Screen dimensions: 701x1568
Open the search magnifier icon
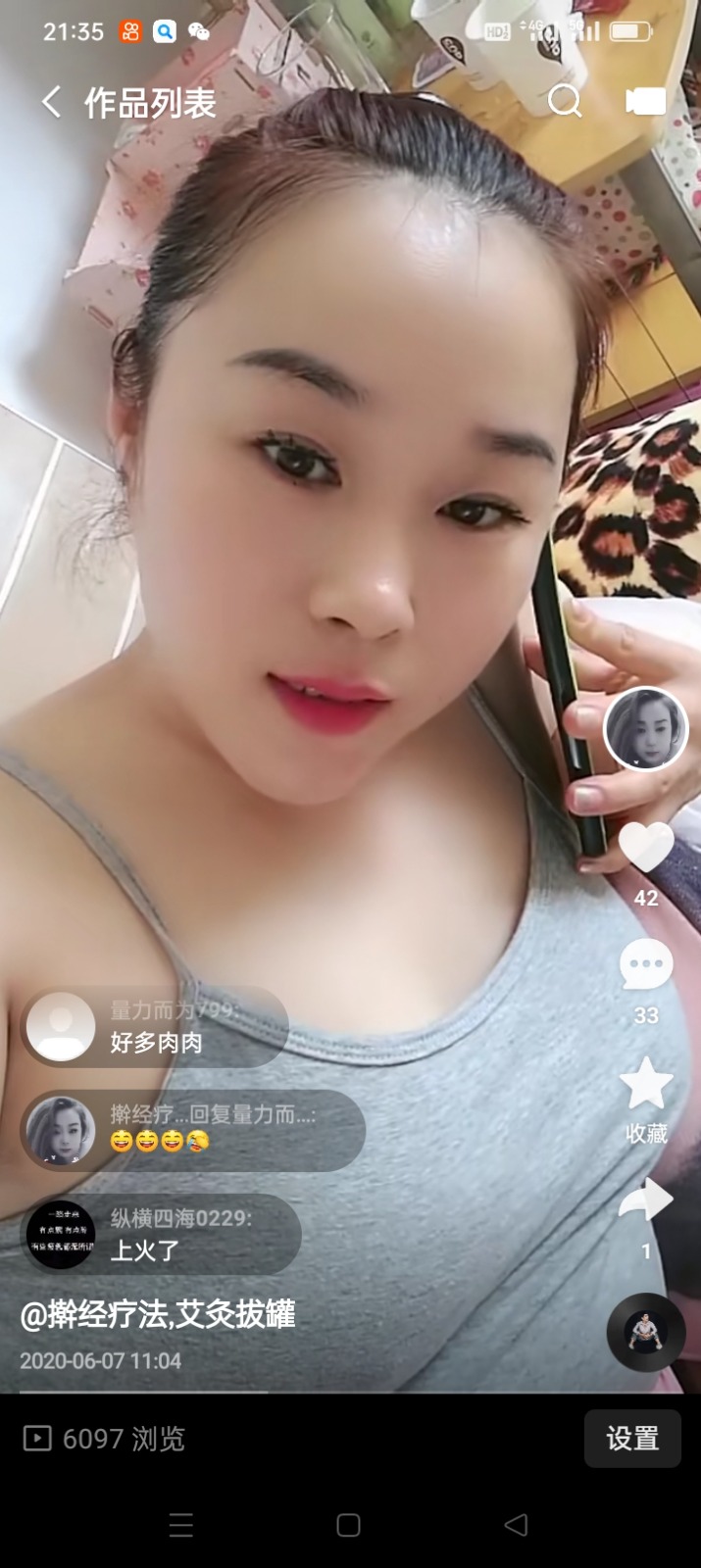click(x=564, y=101)
